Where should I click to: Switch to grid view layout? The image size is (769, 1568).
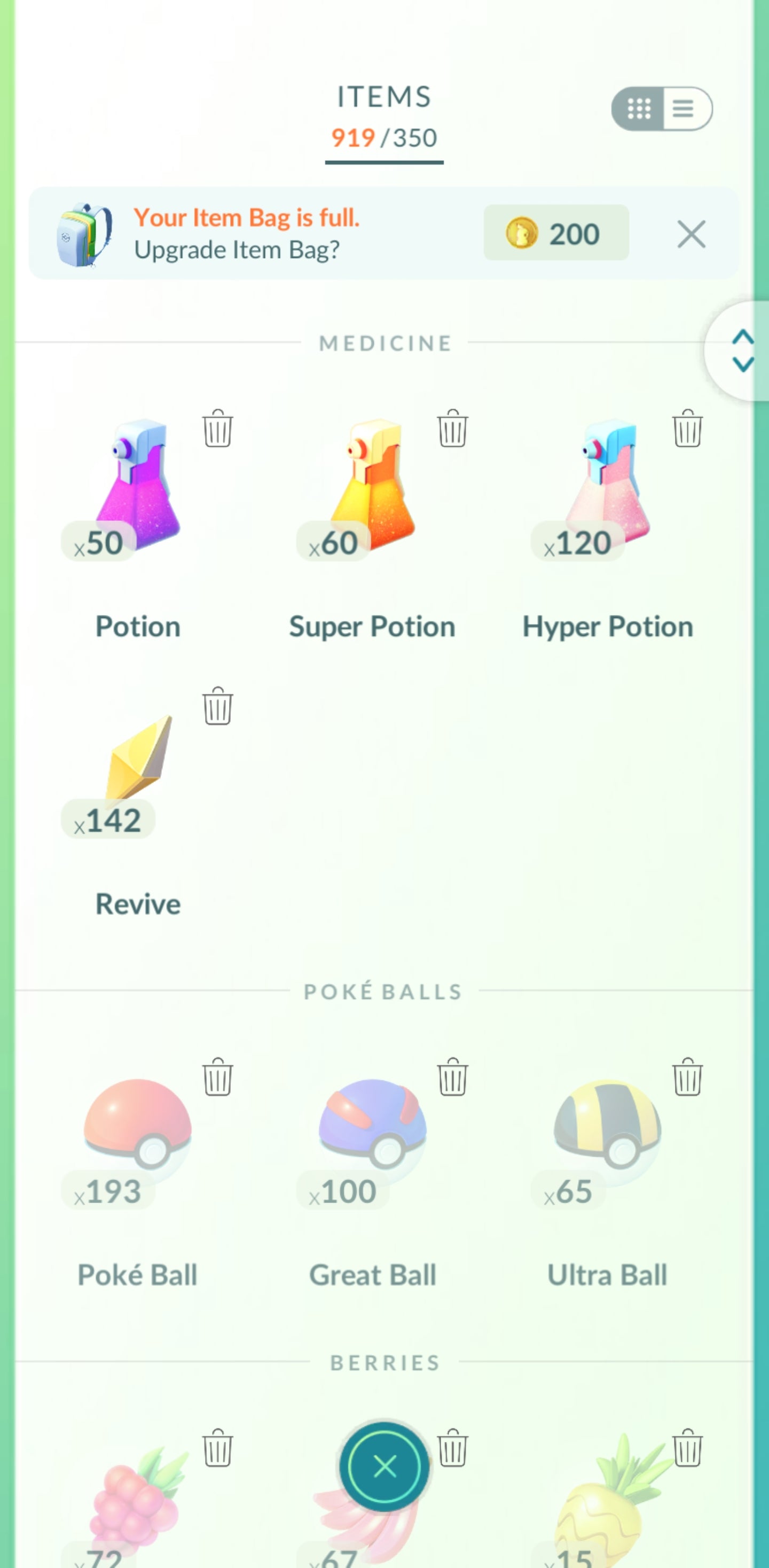pyautogui.click(x=638, y=110)
